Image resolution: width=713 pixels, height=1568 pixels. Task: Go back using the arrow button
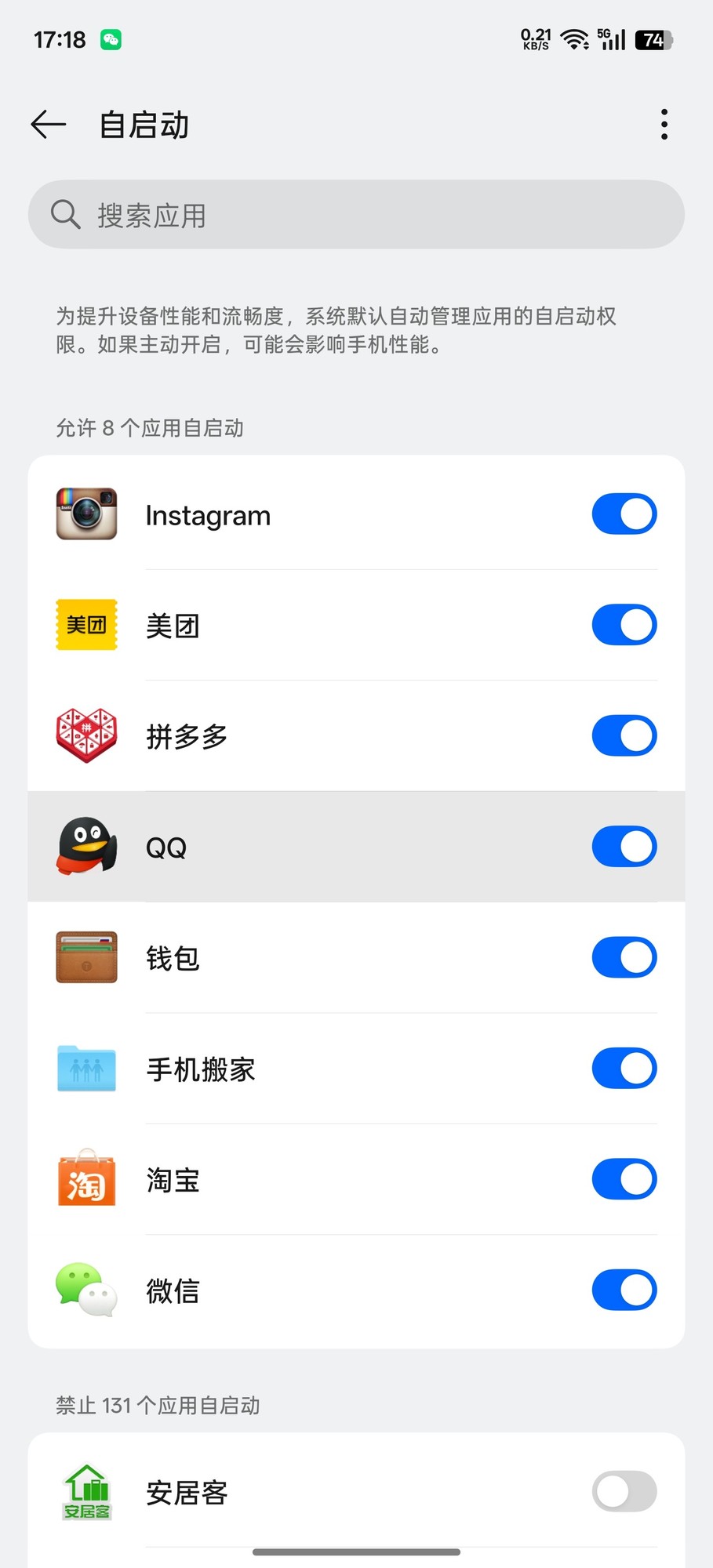(48, 124)
